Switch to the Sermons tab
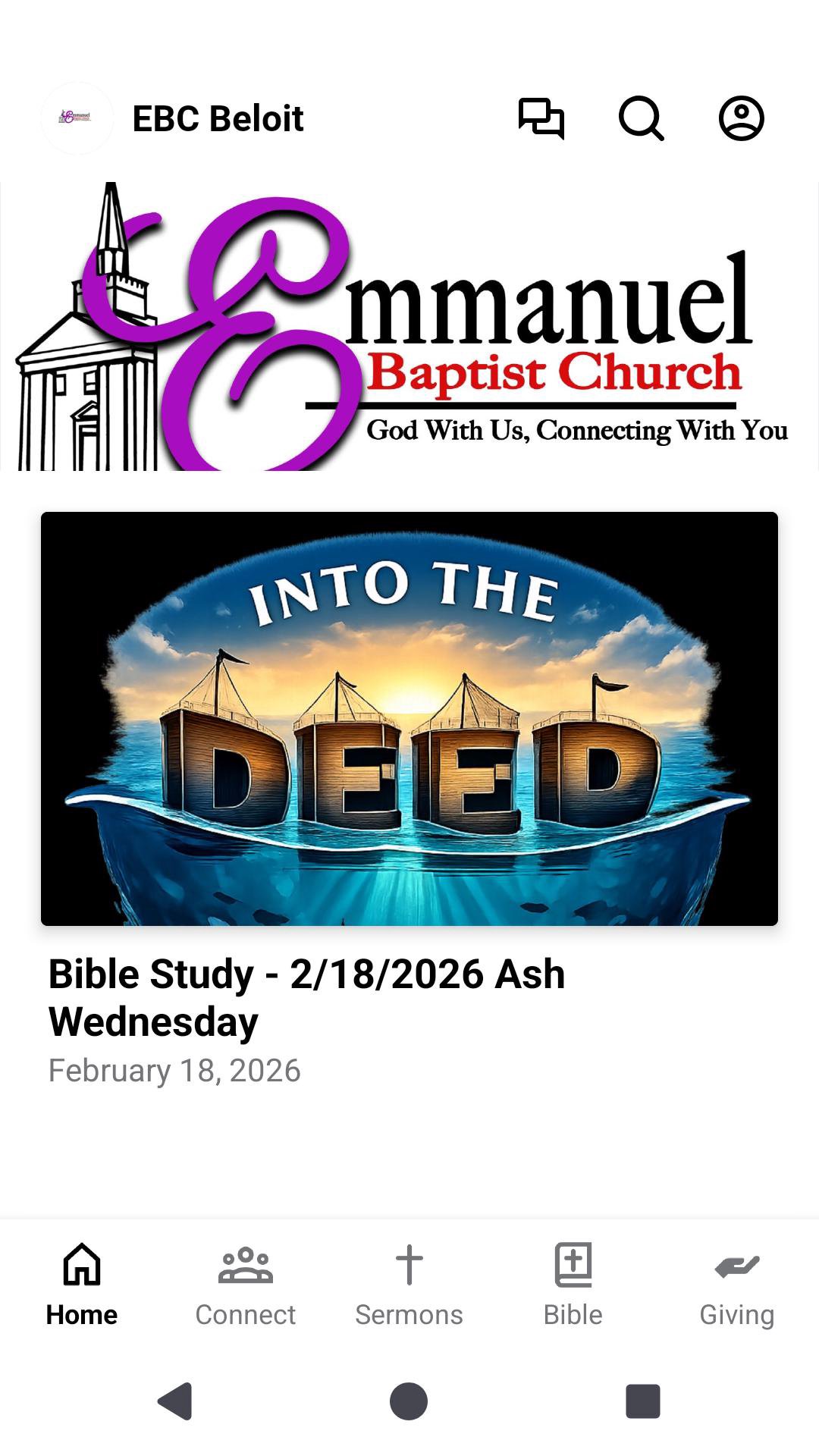Viewport: 819px width, 1456px height. point(409,1285)
